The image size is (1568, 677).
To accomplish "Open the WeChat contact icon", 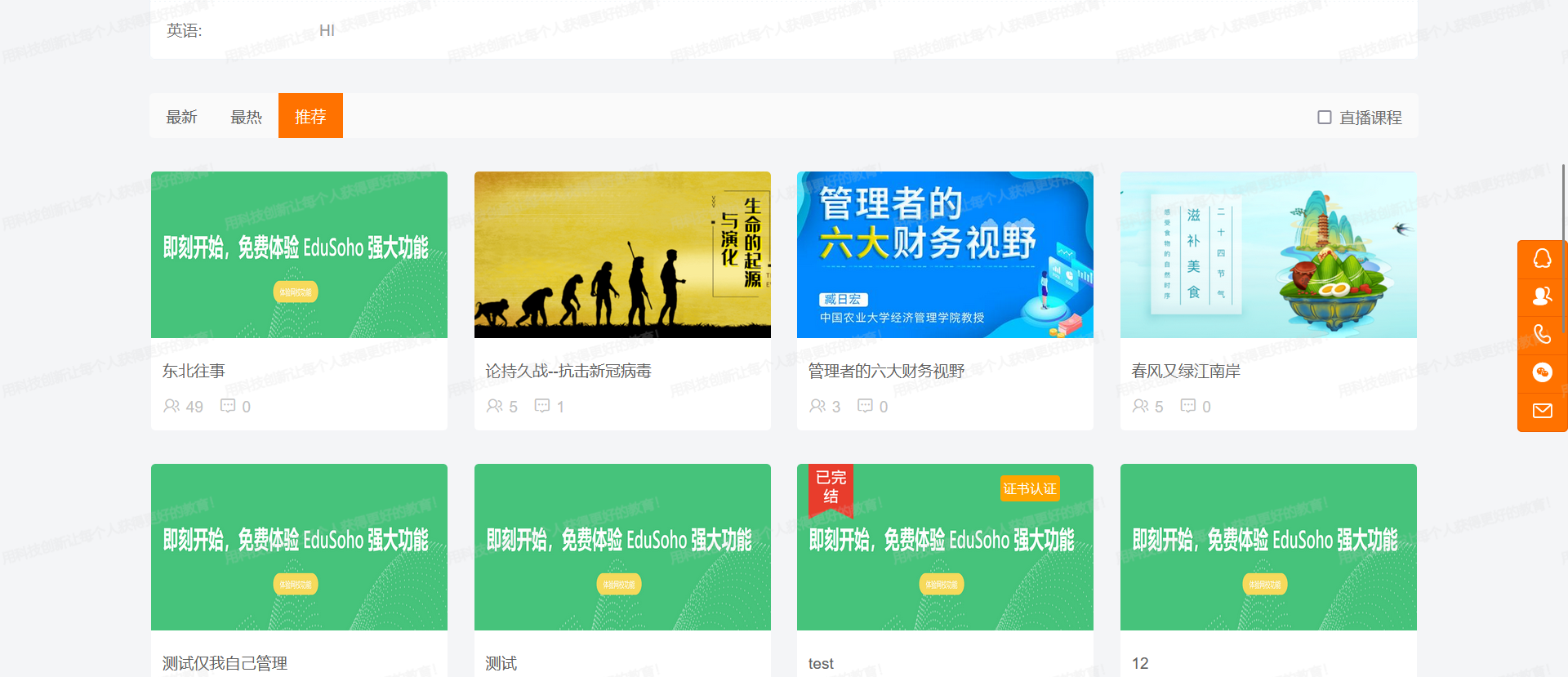I will point(1542,372).
